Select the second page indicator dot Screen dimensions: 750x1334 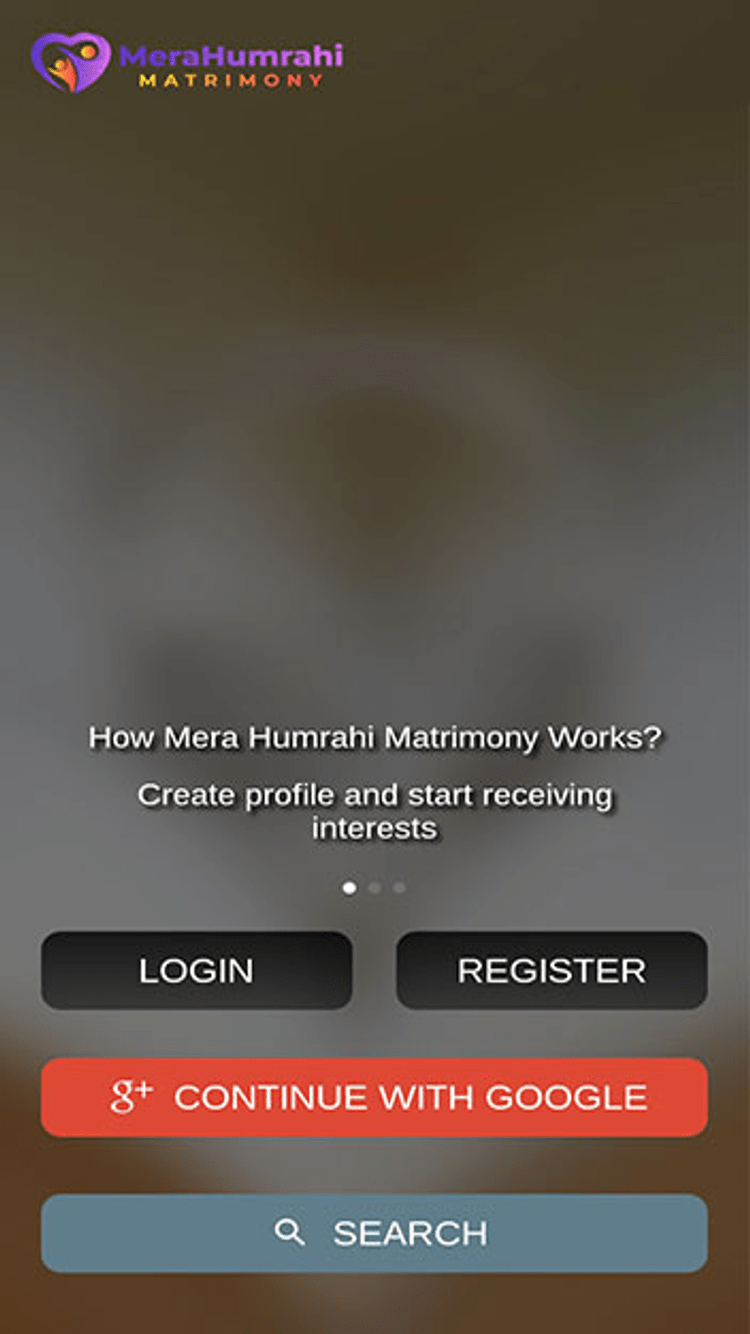tap(374, 887)
